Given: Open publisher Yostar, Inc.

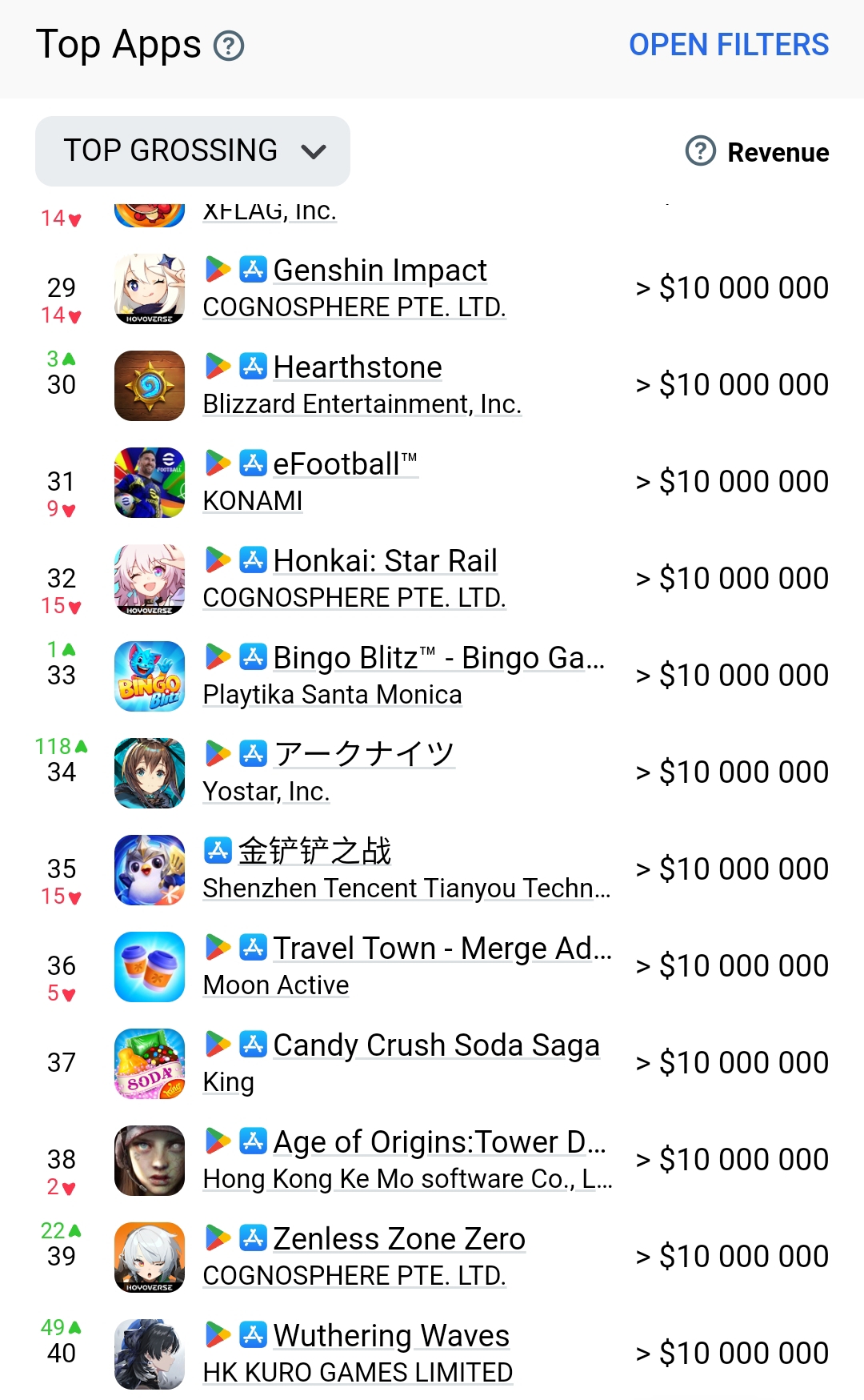Looking at the screenshot, I should point(266,792).
